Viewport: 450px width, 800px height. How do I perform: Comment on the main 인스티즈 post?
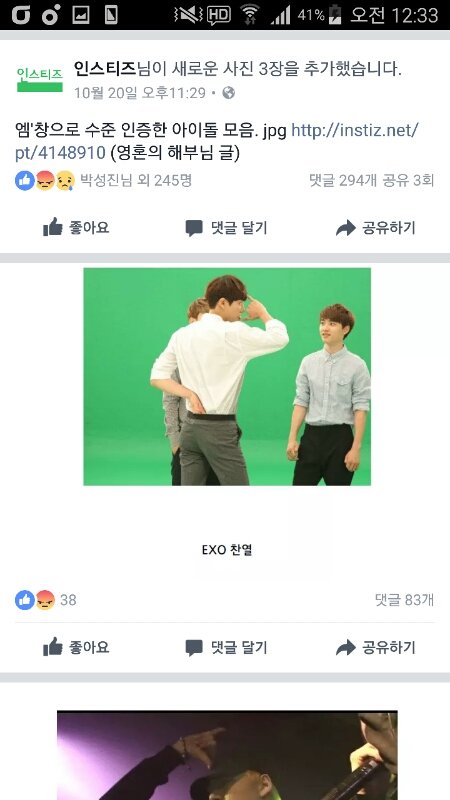point(226,228)
